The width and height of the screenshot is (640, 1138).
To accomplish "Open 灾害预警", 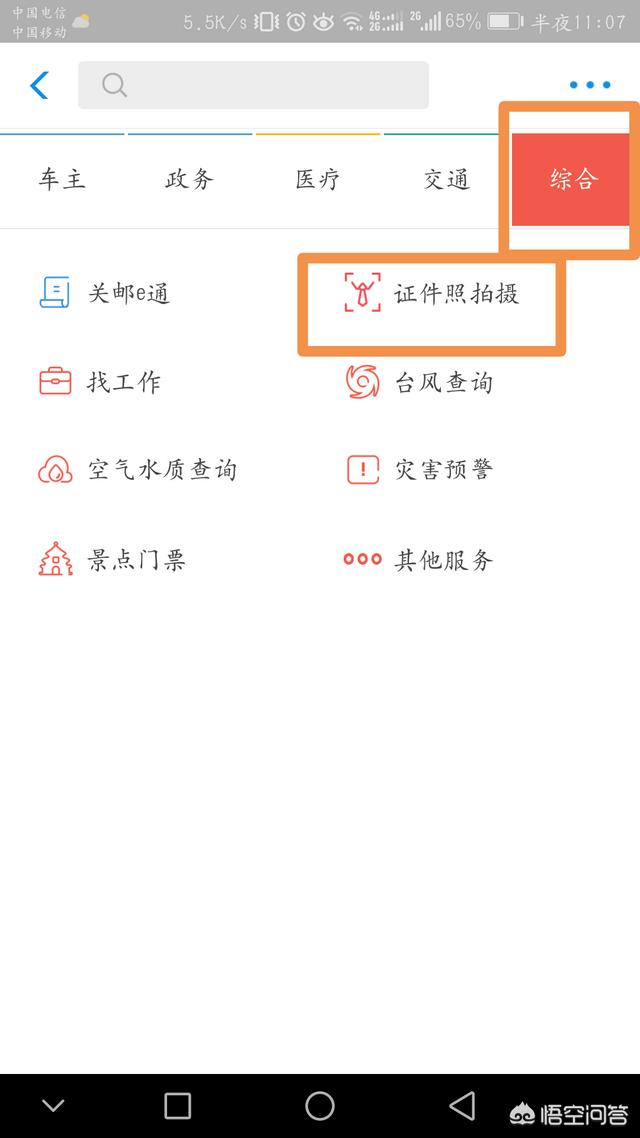I will click(419, 470).
